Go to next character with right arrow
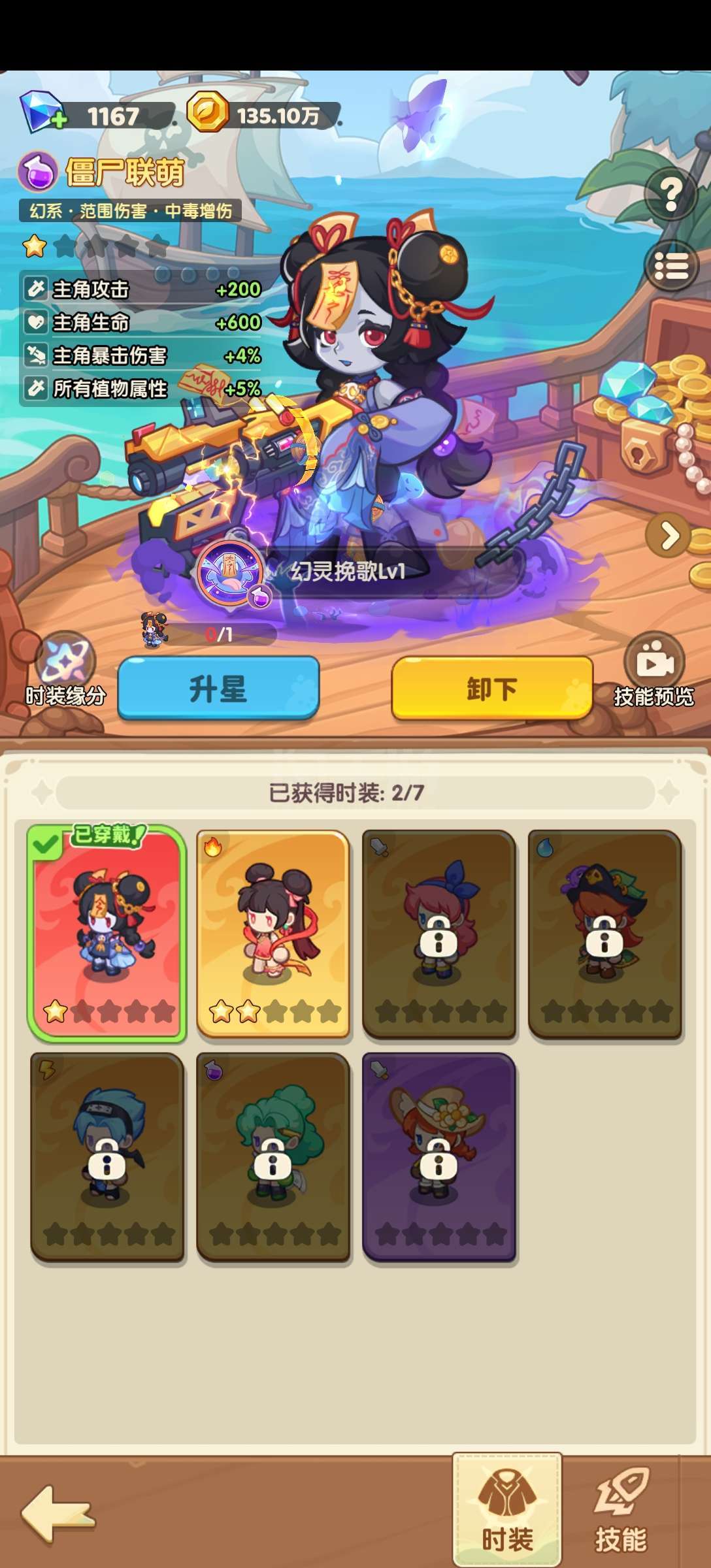 click(669, 536)
